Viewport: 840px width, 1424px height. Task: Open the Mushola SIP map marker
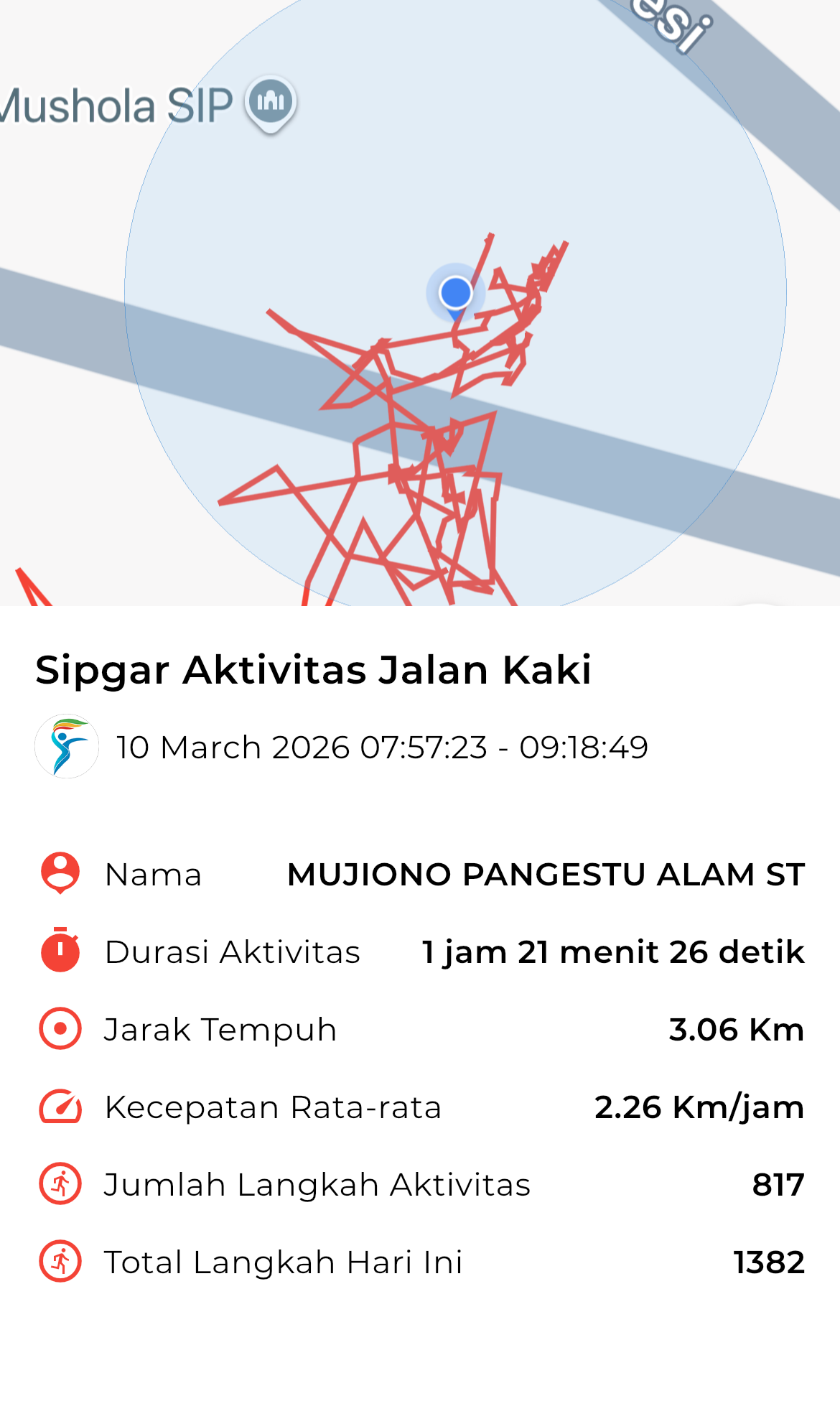[271, 103]
